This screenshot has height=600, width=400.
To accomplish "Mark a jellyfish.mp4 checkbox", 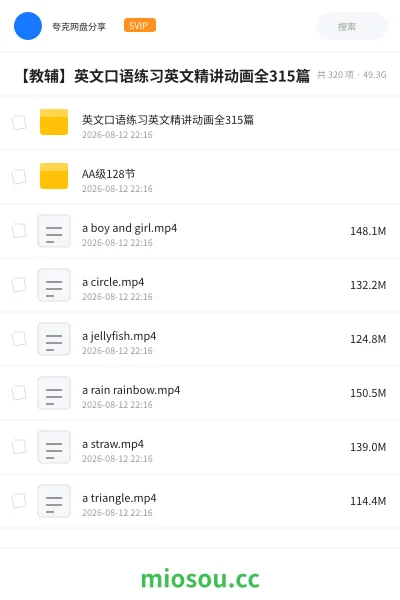I will [x=19, y=339].
